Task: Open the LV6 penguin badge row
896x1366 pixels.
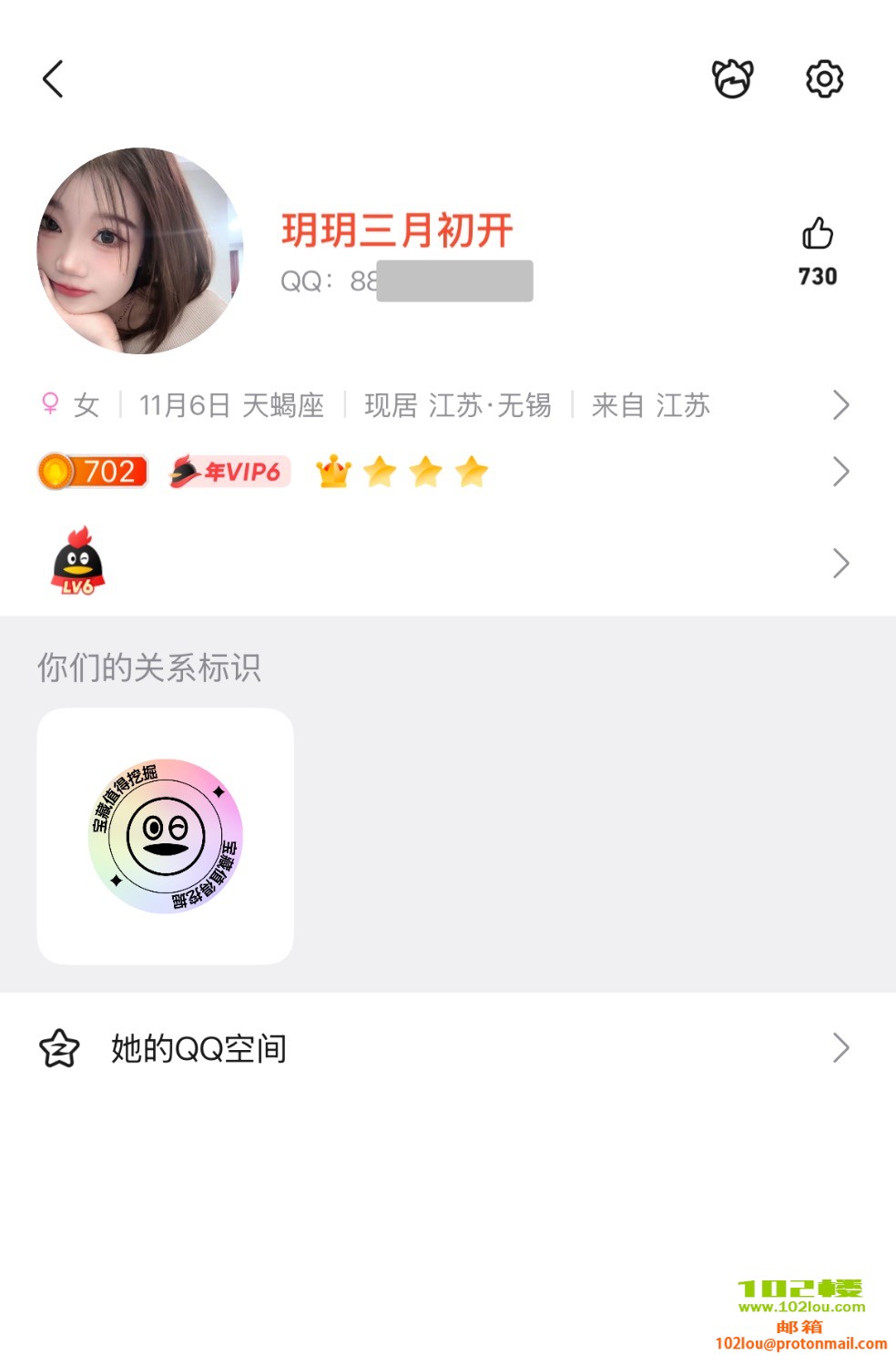Action: coord(446,563)
